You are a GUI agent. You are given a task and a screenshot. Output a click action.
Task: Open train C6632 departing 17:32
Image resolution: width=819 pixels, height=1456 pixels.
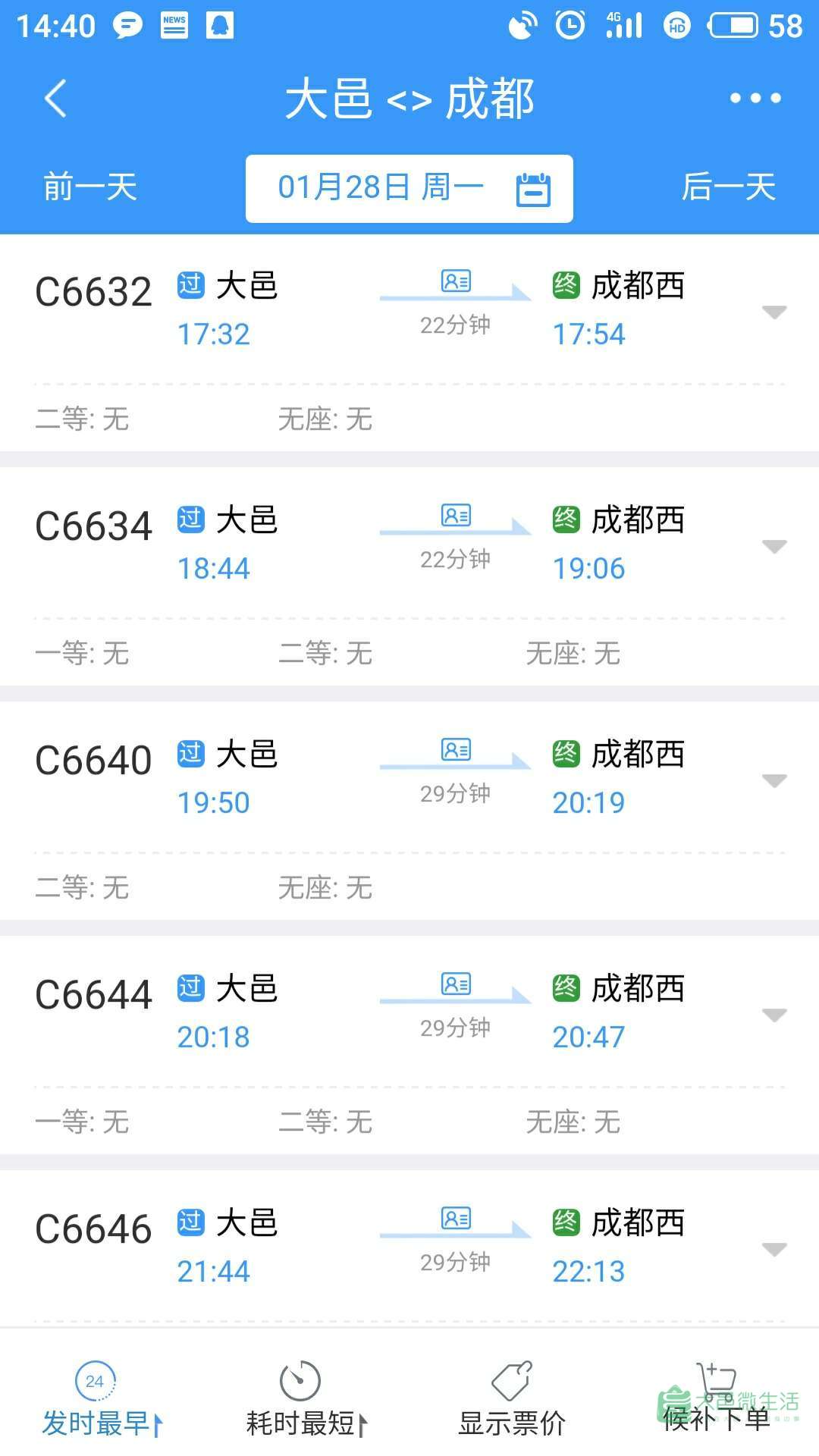(409, 343)
